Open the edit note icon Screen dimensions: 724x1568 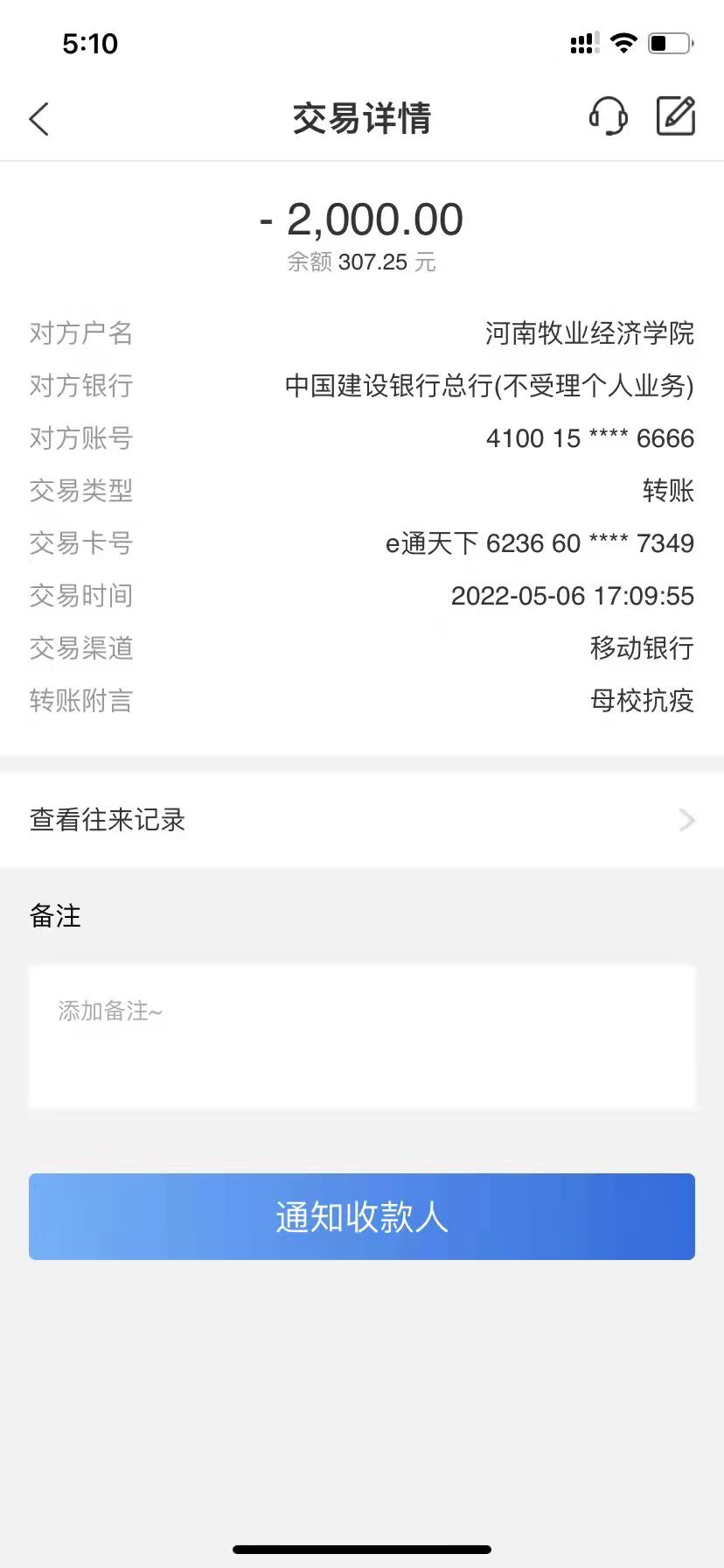[x=675, y=116]
